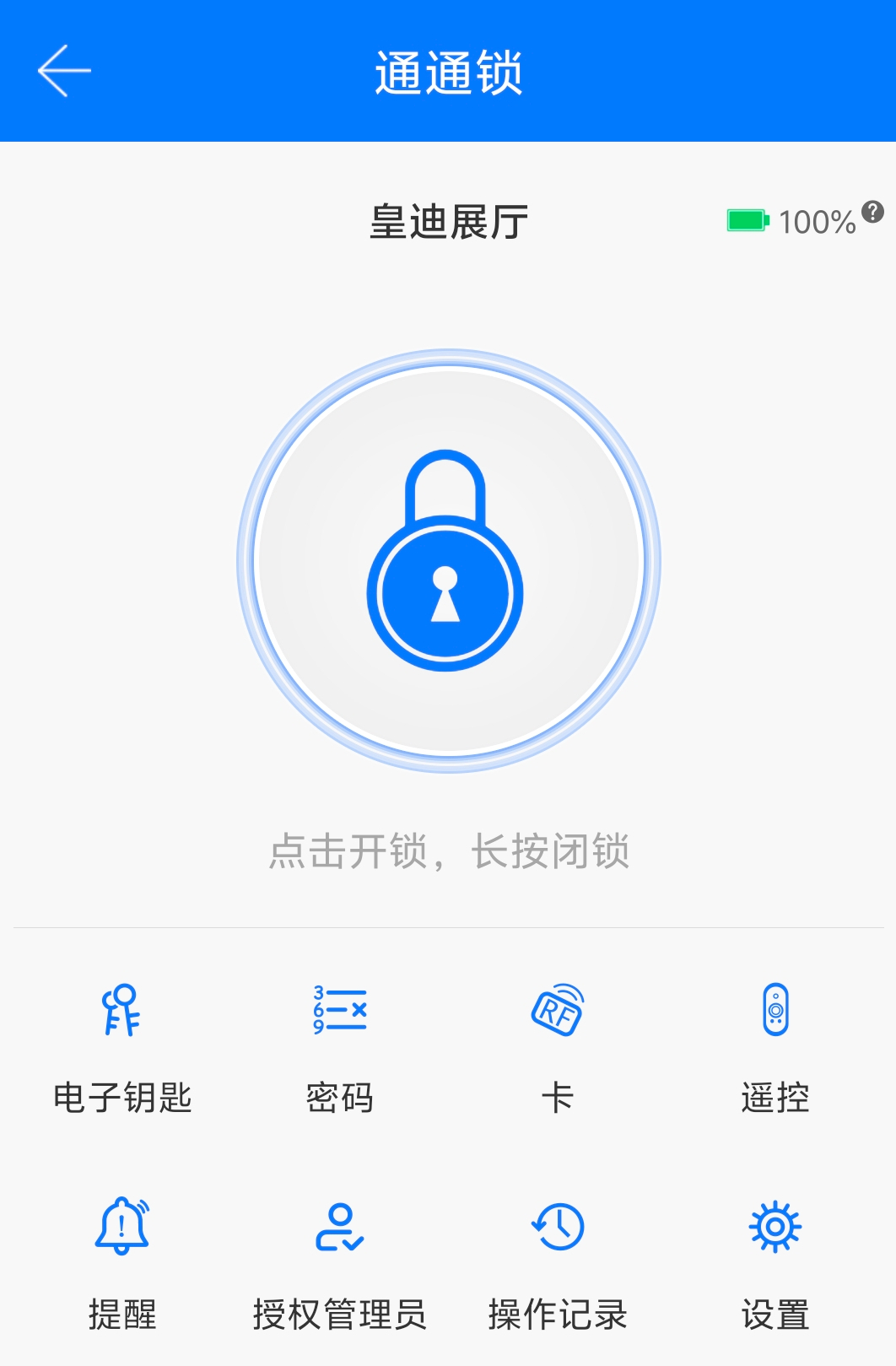Open 电子钥匙 (eKeys)
Image resolution: width=896 pixels, height=1366 pixels.
tap(122, 1046)
